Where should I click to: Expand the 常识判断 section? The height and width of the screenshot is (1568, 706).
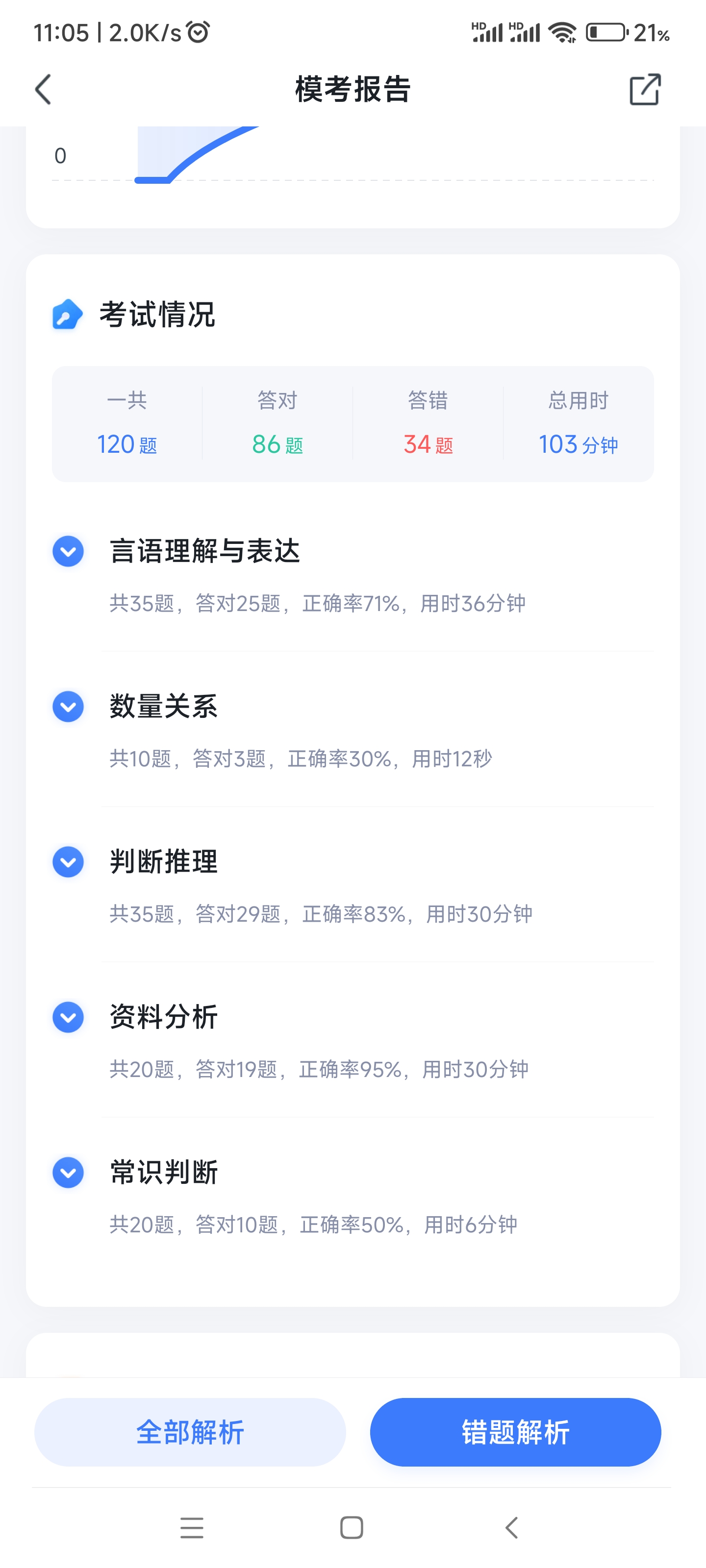[68, 1173]
